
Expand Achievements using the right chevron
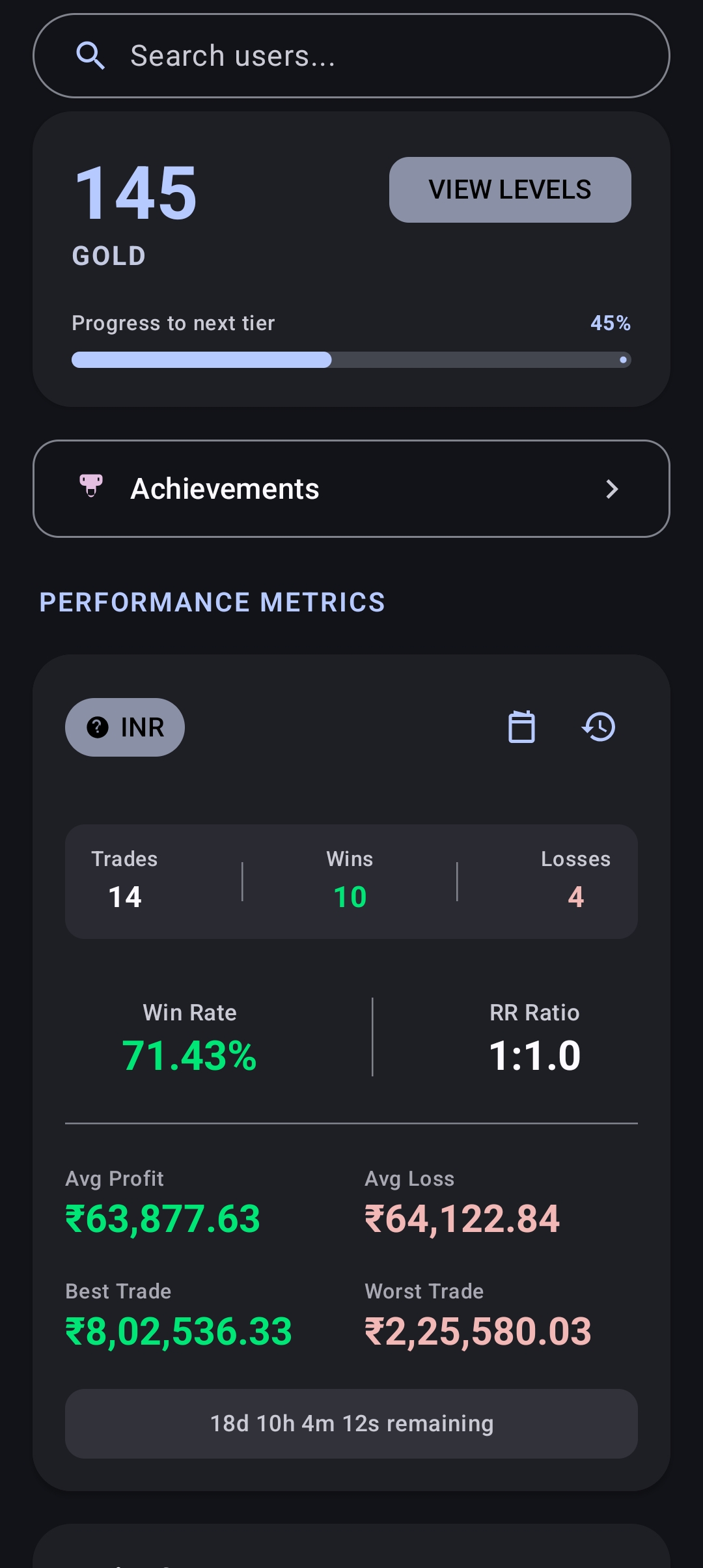click(x=612, y=489)
